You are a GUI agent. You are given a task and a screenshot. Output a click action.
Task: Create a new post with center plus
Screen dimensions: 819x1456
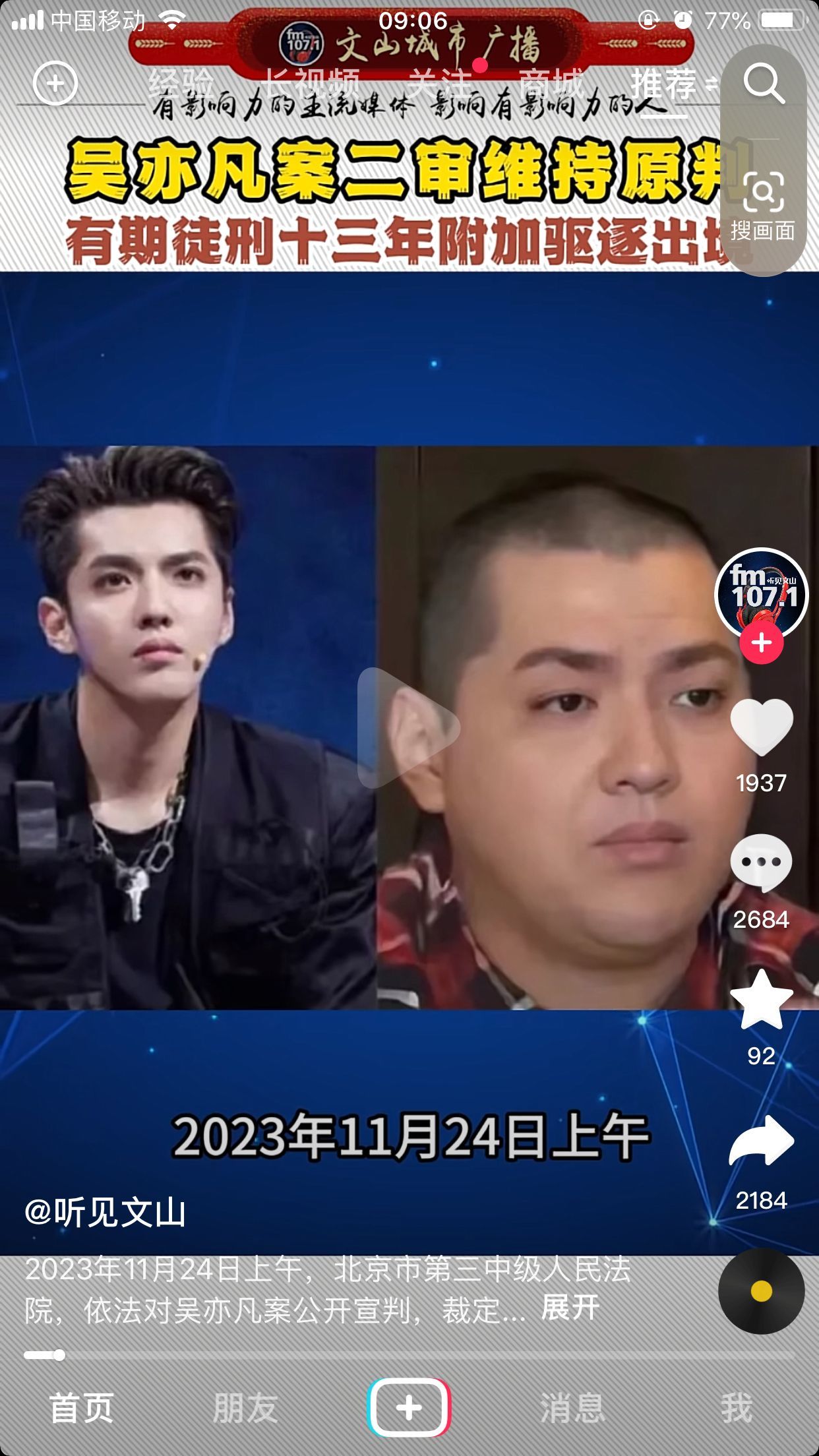point(409,1407)
